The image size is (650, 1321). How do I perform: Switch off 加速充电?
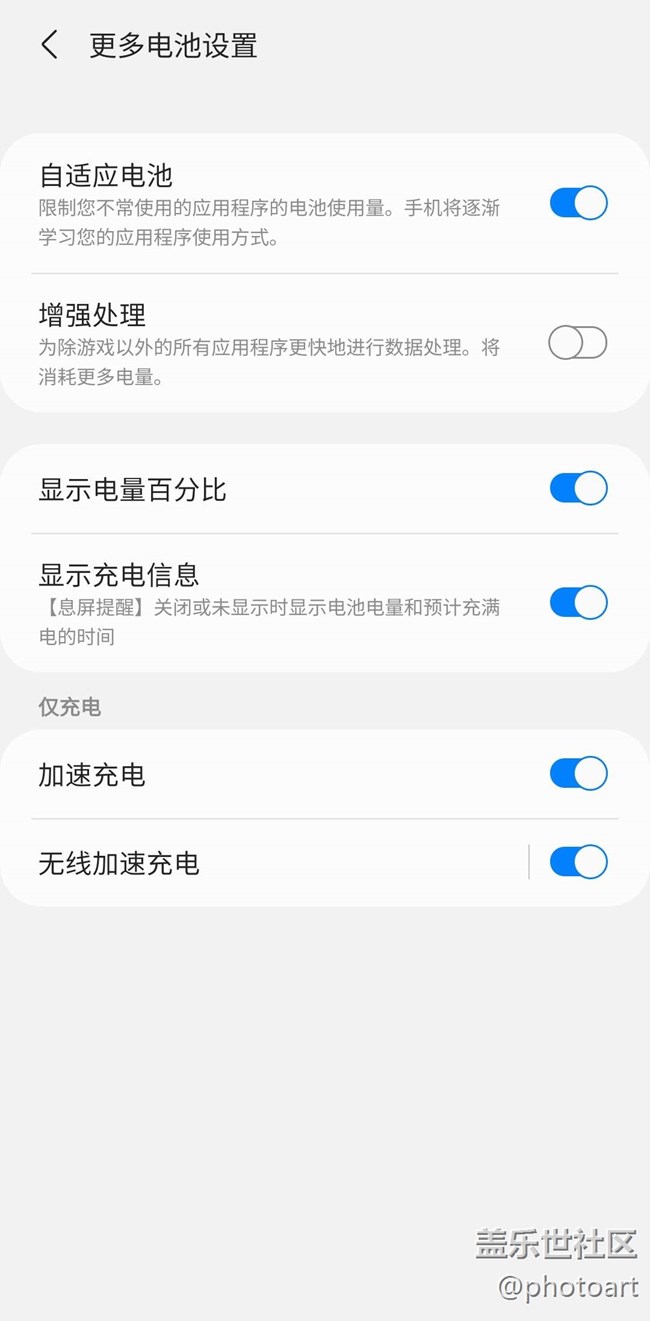pyautogui.click(x=578, y=774)
